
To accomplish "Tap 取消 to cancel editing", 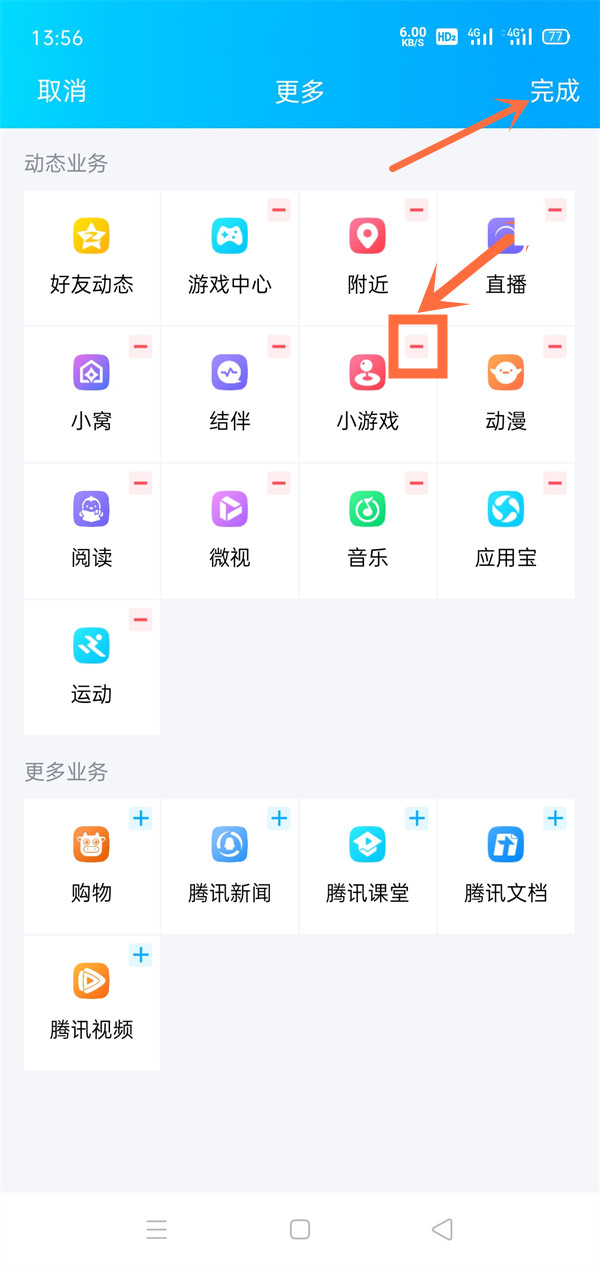I will 62,91.
